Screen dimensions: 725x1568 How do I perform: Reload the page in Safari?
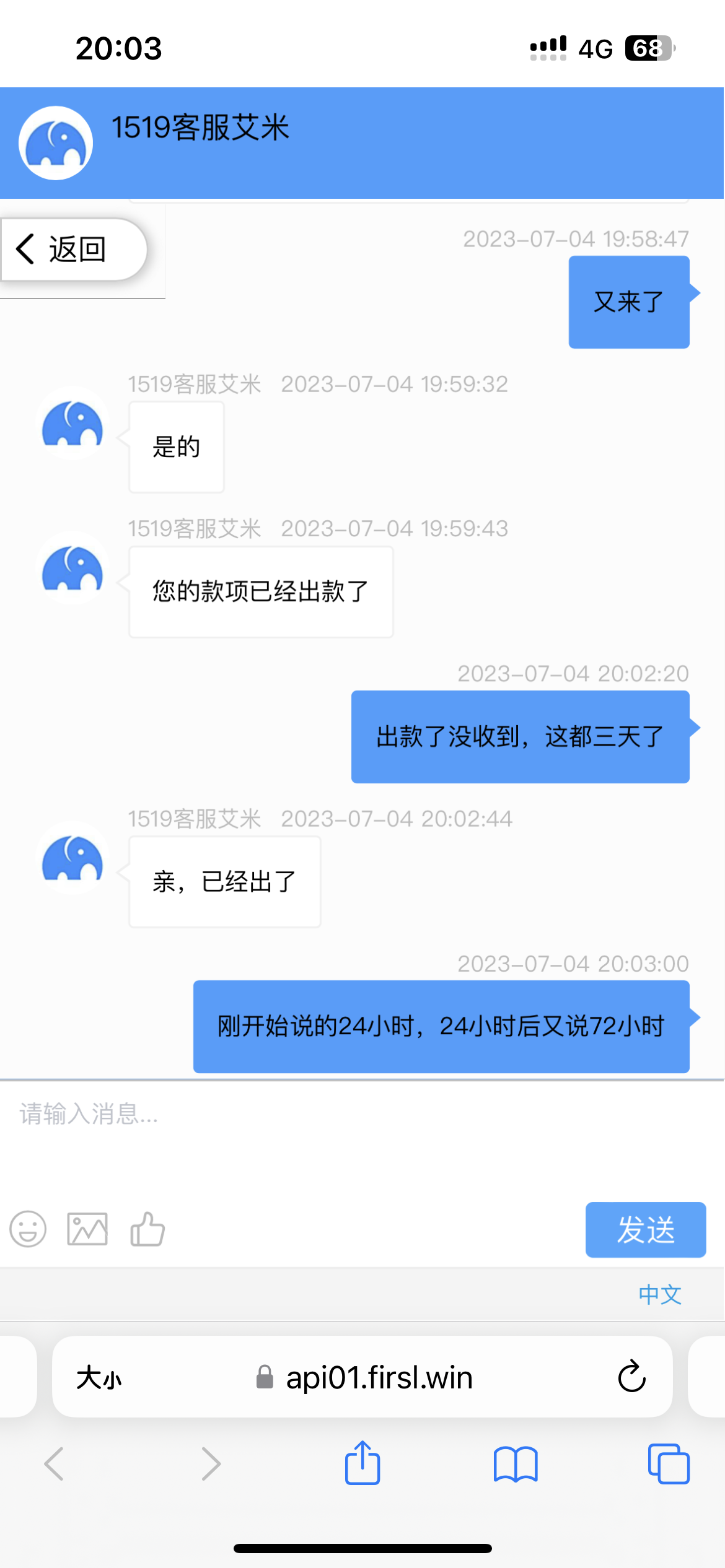point(631,1377)
